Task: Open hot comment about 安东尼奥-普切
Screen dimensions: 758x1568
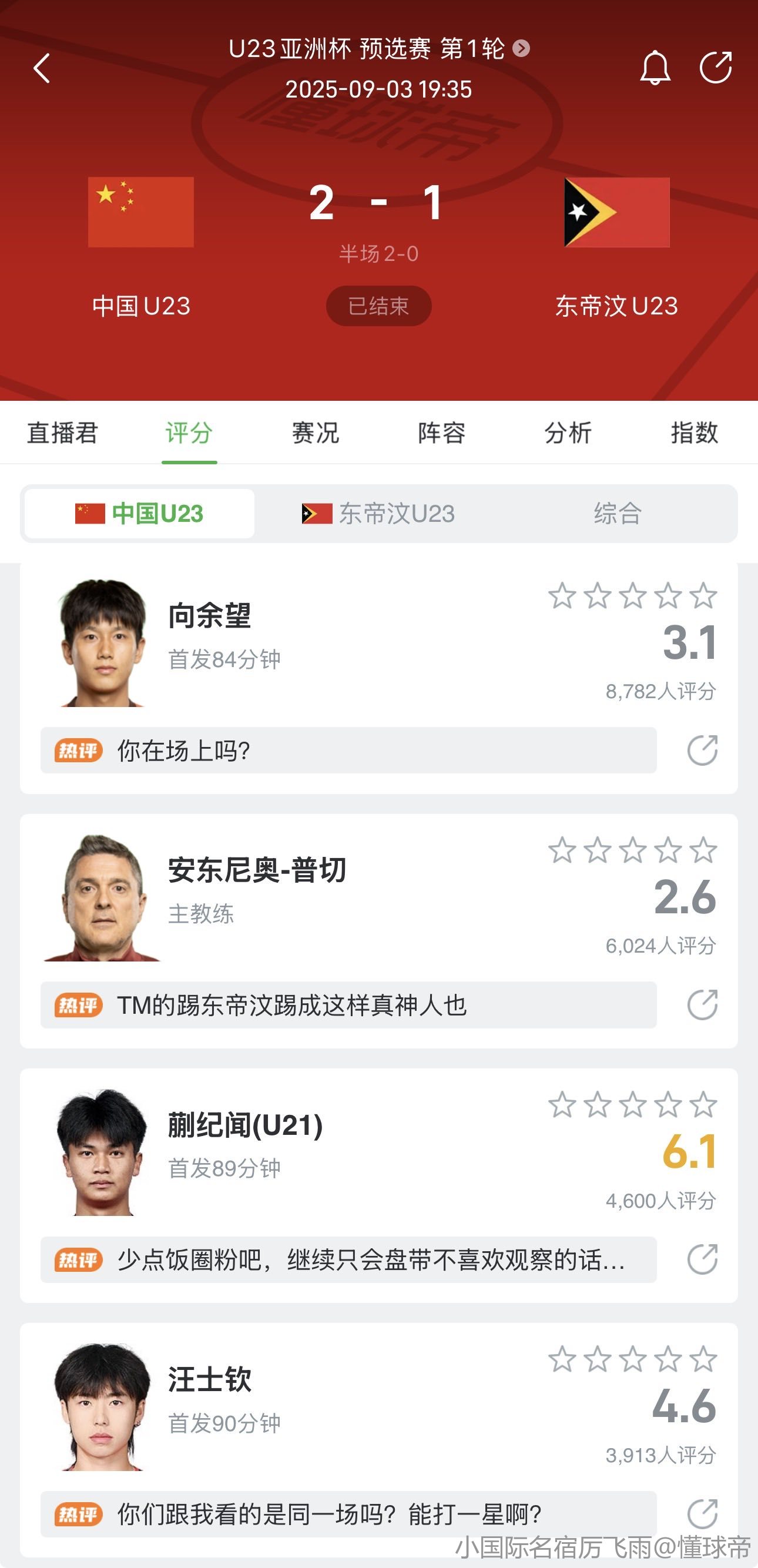Action: [348, 1005]
